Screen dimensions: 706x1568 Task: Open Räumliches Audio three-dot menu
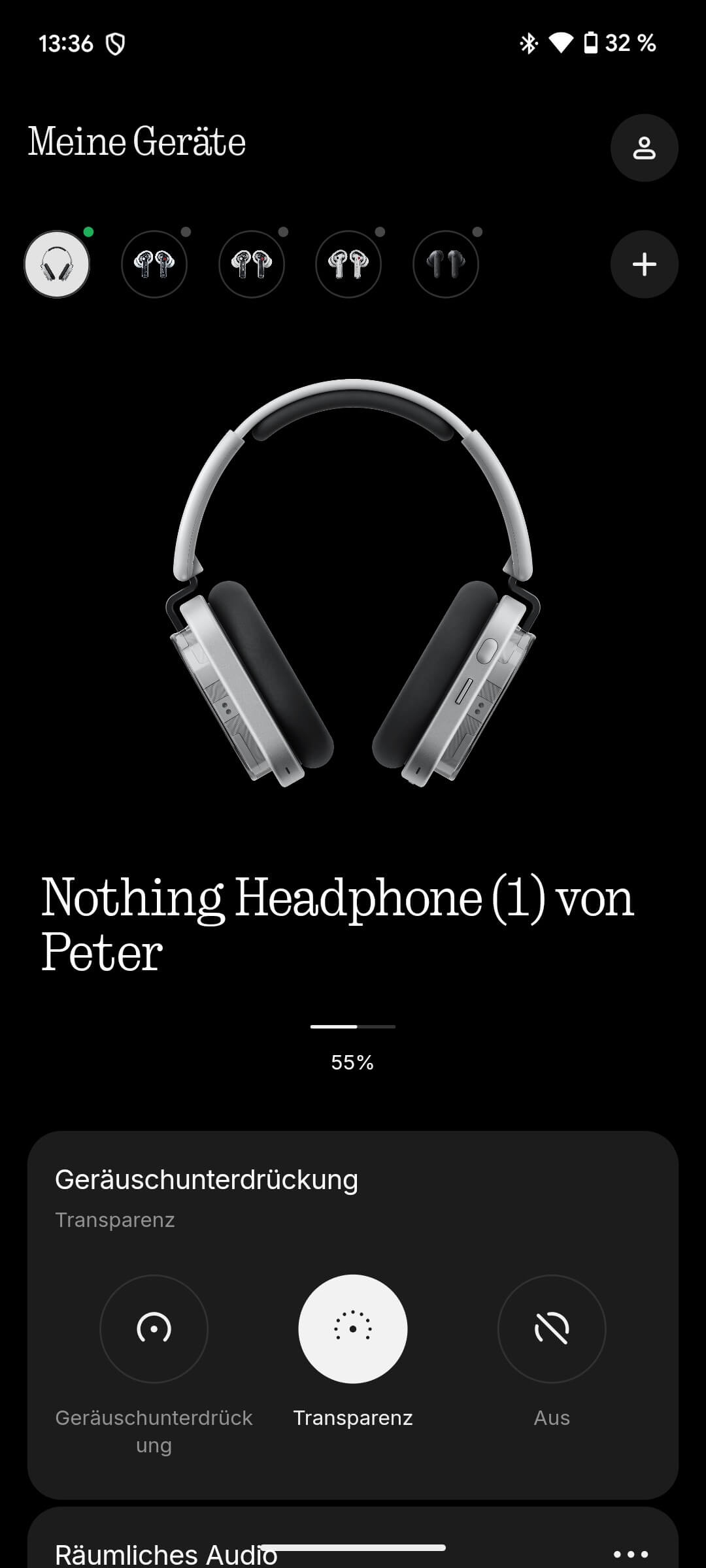coord(631,1554)
